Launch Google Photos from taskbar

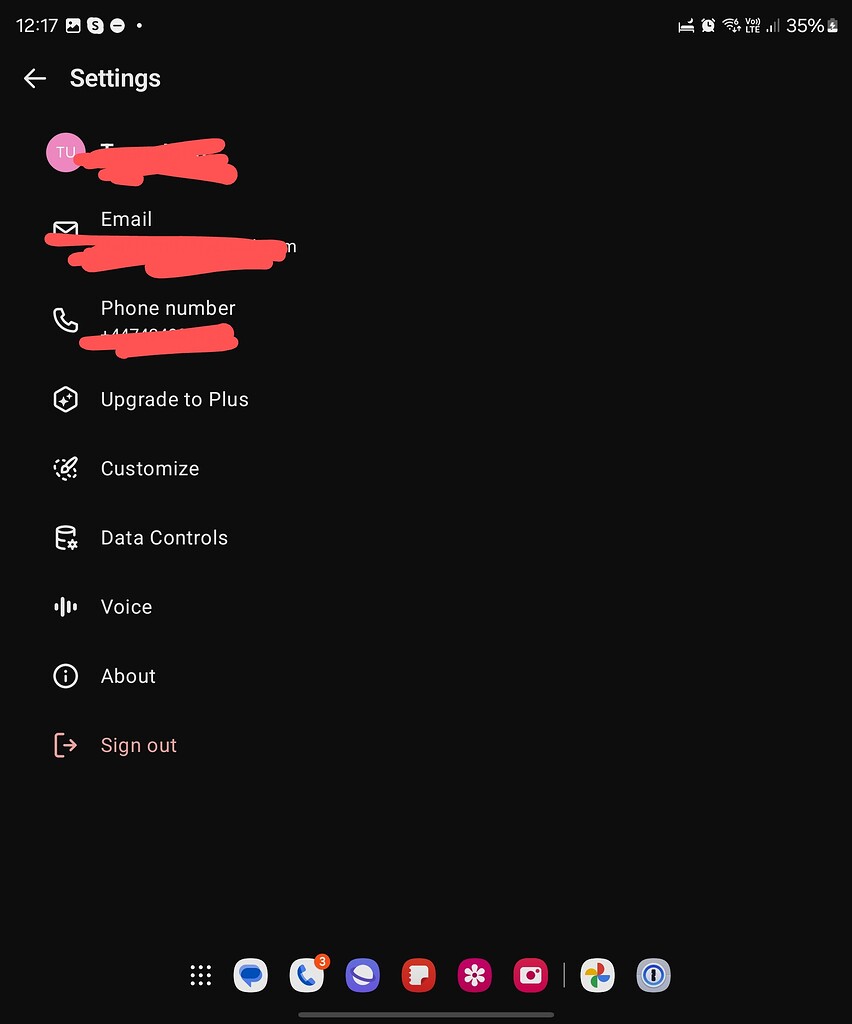tap(598, 975)
